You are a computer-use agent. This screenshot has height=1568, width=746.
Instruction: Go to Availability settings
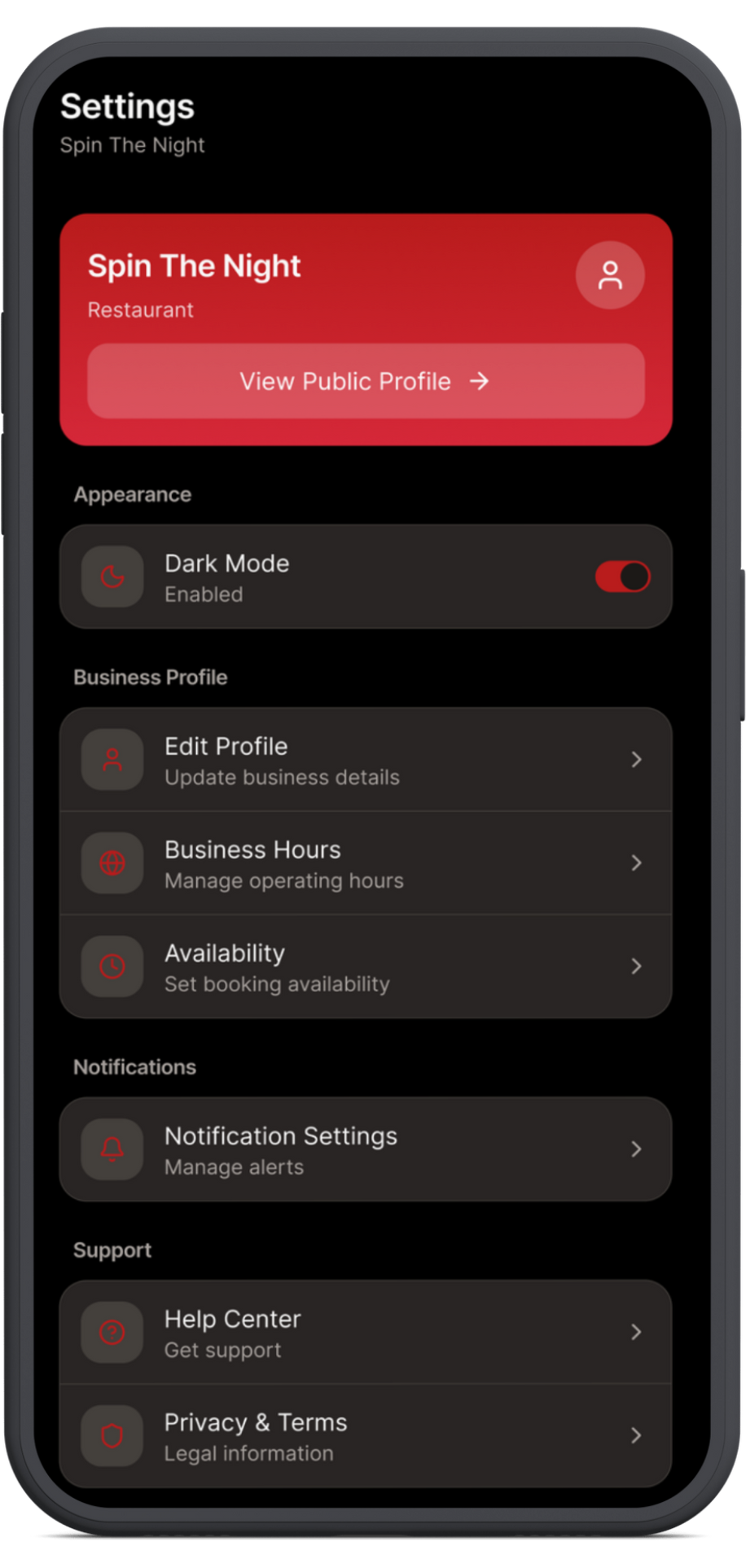tap(366, 967)
